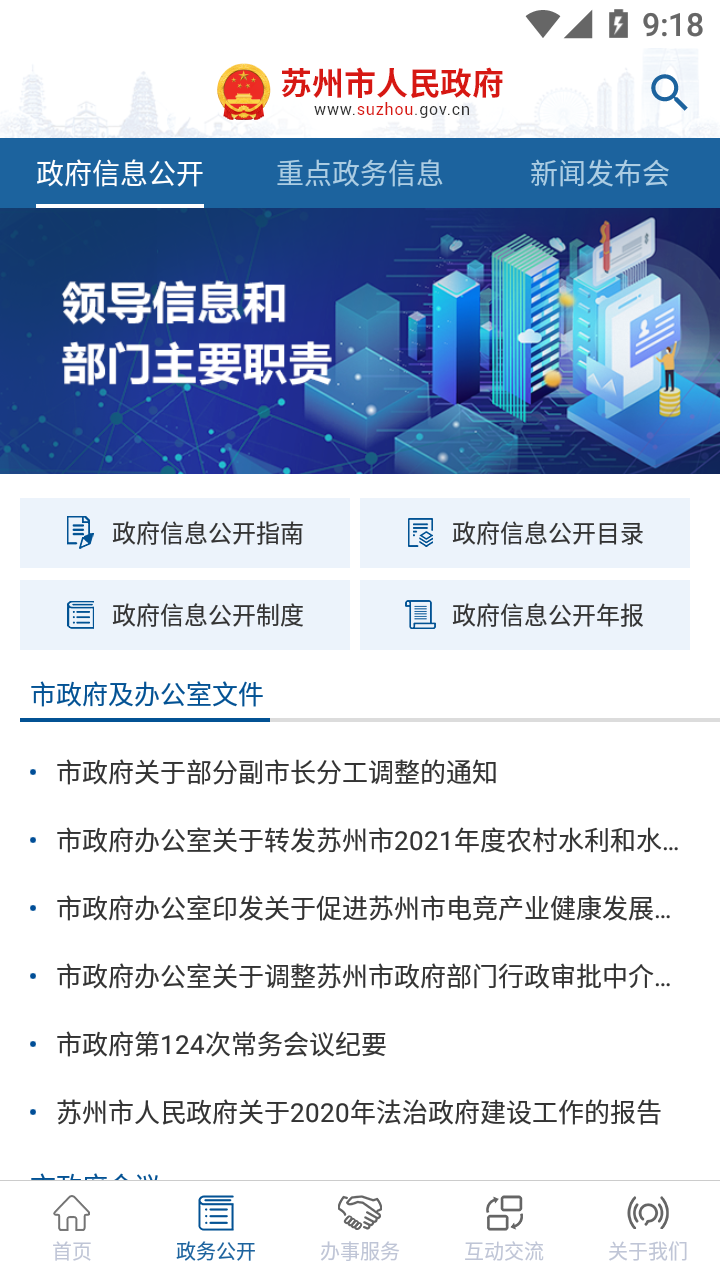Open the search magnifier icon
The width and height of the screenshot is (720, 1280).
pyautogui.click(x=669, y=92)
